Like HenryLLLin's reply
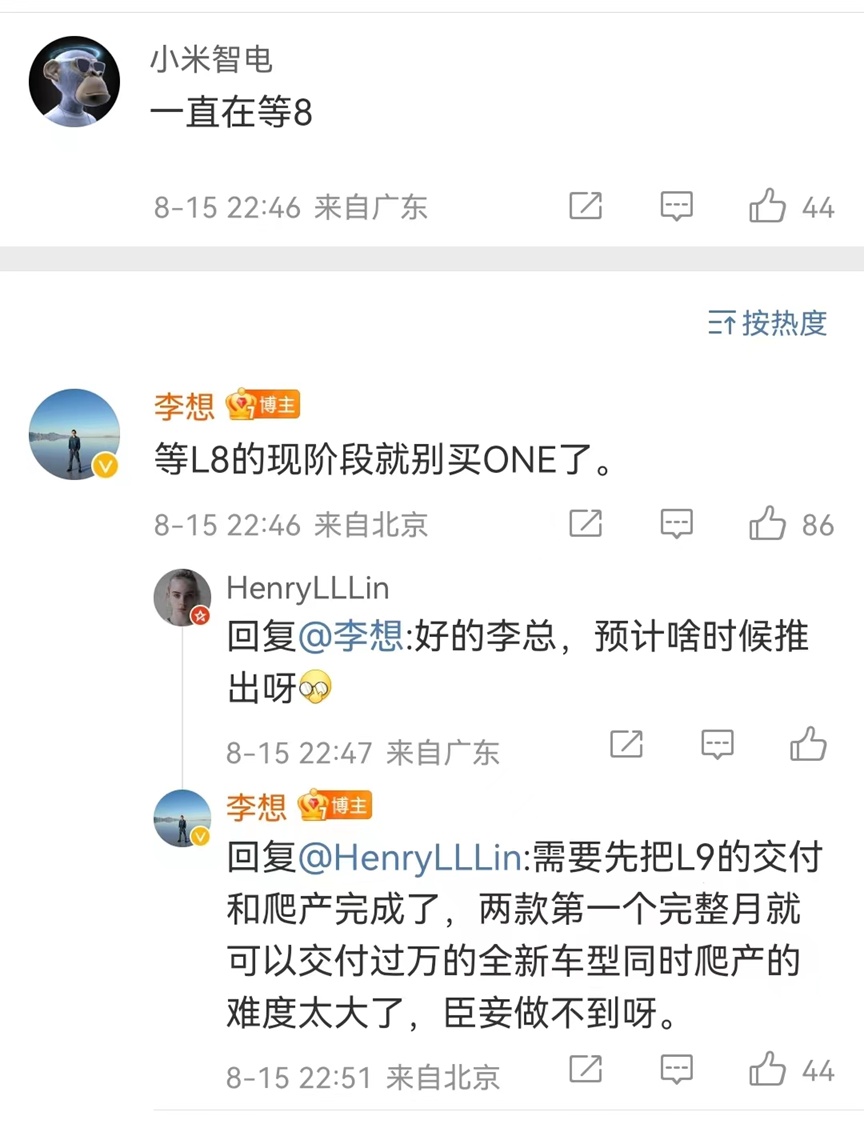Viewport: 864px width, 1132px height. (x=808, y=743)
